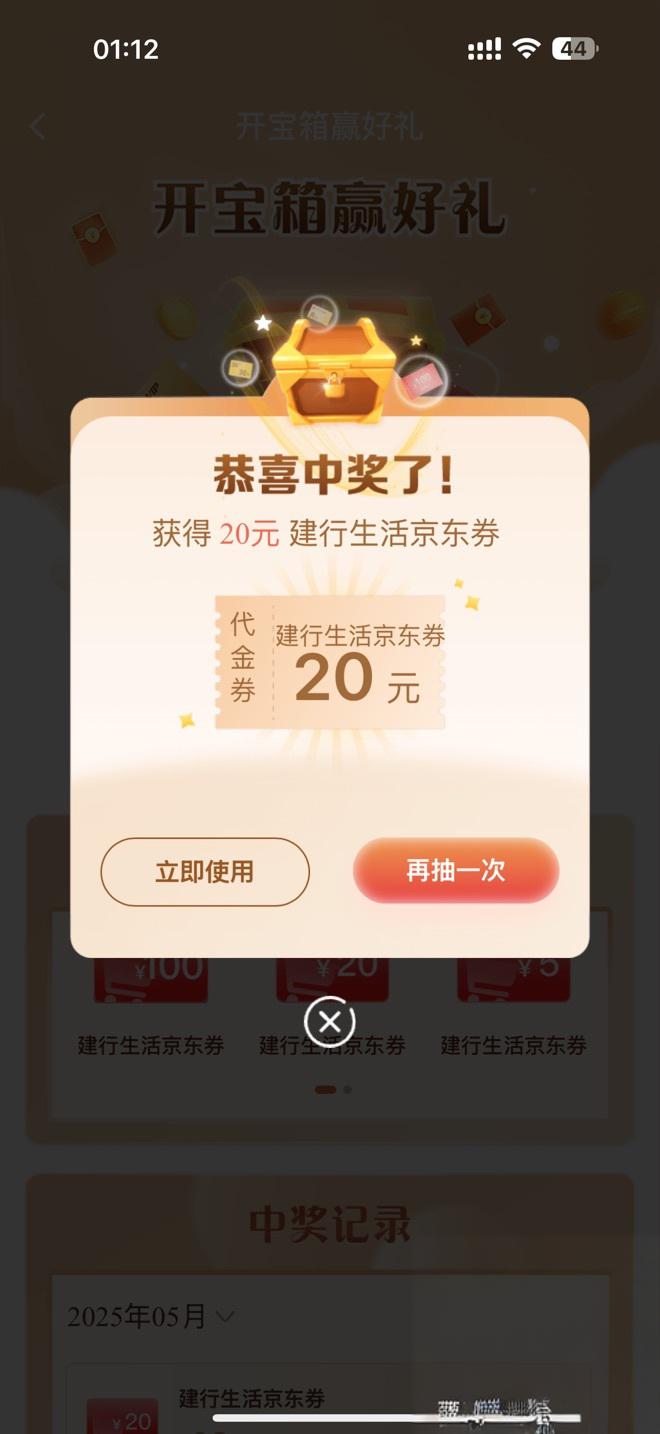The image size is (660, 1434).
Task: Close the prize popup dialog
Action: pyautogui.click(x=329, y=1022)
